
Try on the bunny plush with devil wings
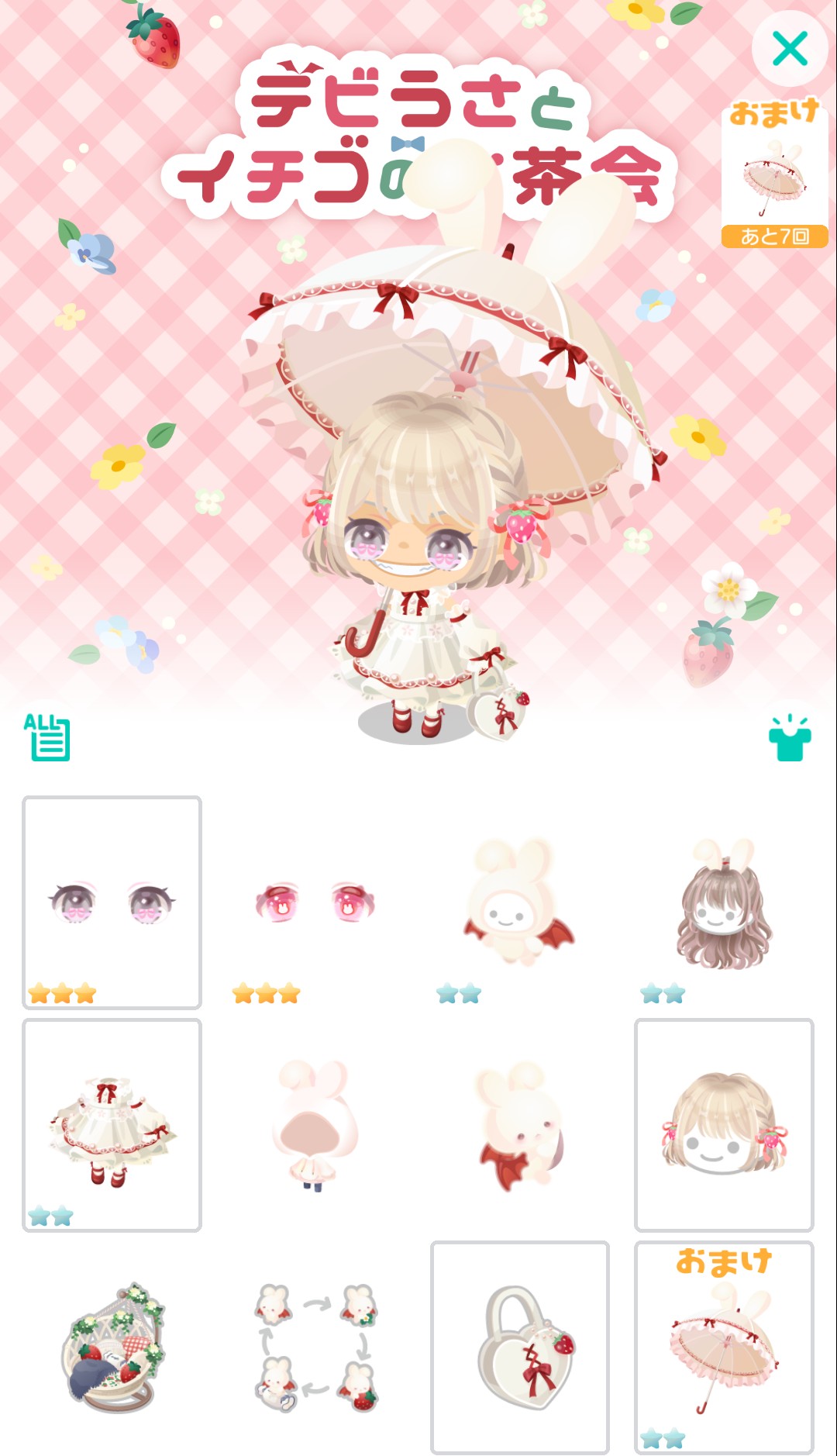tap(519, 902)
